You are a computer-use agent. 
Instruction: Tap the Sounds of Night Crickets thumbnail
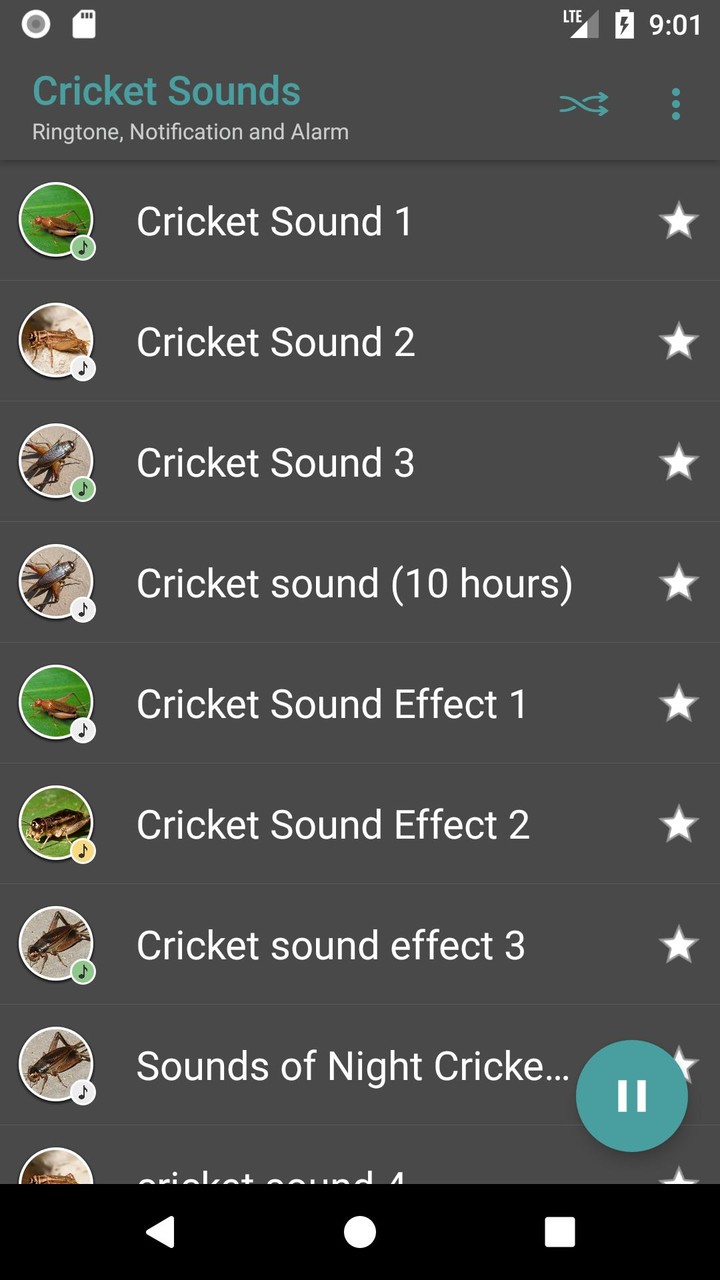point(57,1066)
